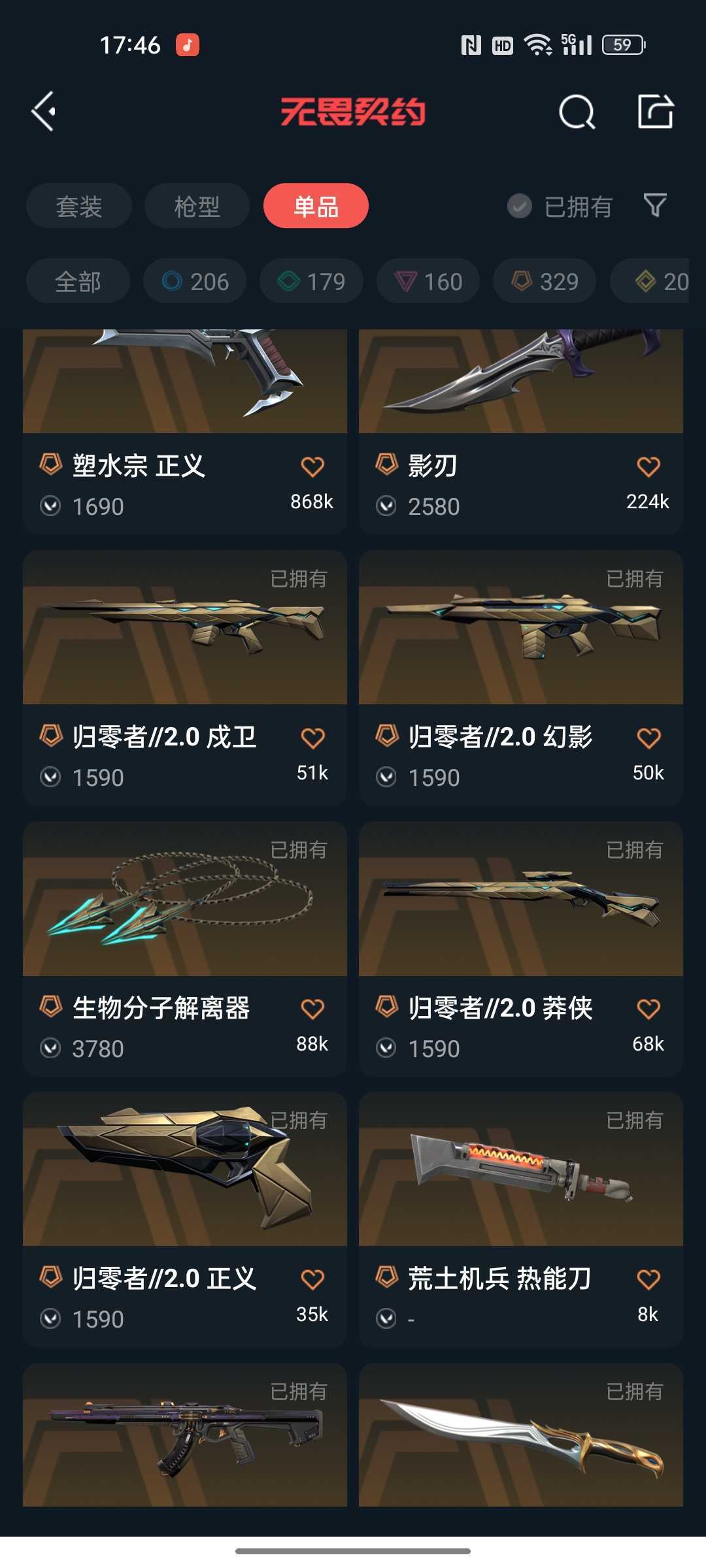Image resolution: width=706 pixels, height=1568 pixels.
Task: Open the filter funnel icon
Action: click(655, 206)
